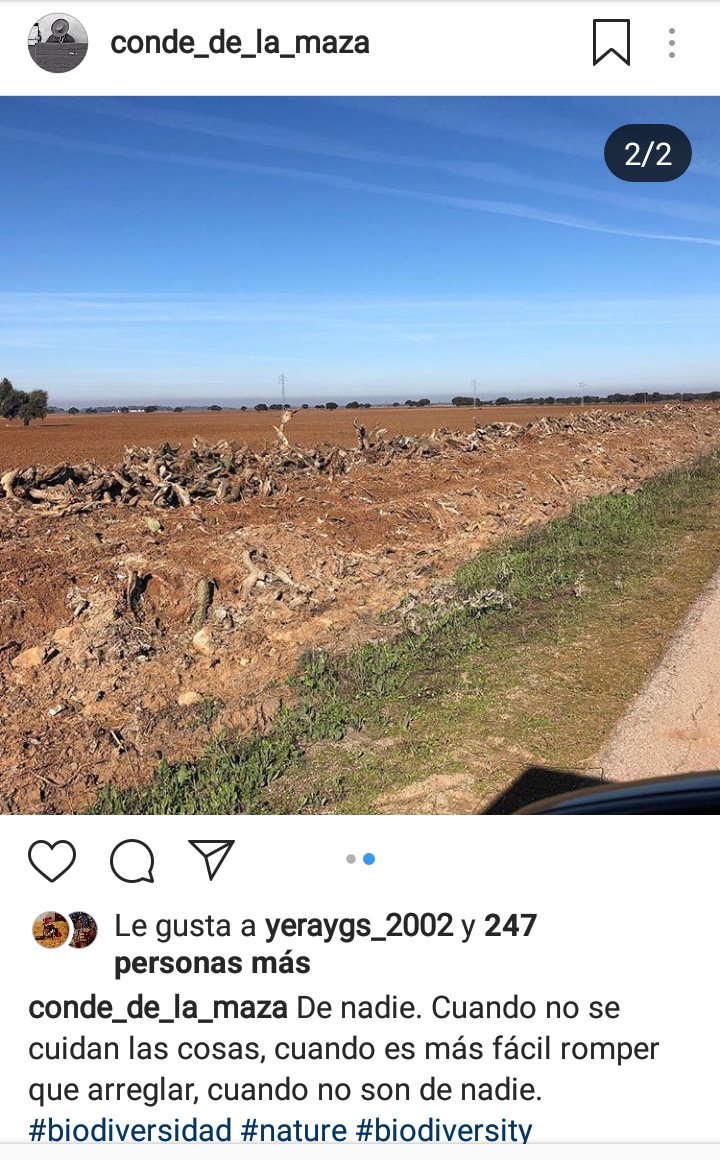Open the #biodiversidad hashtag

pyautogui.click(x=130, y=1130)
